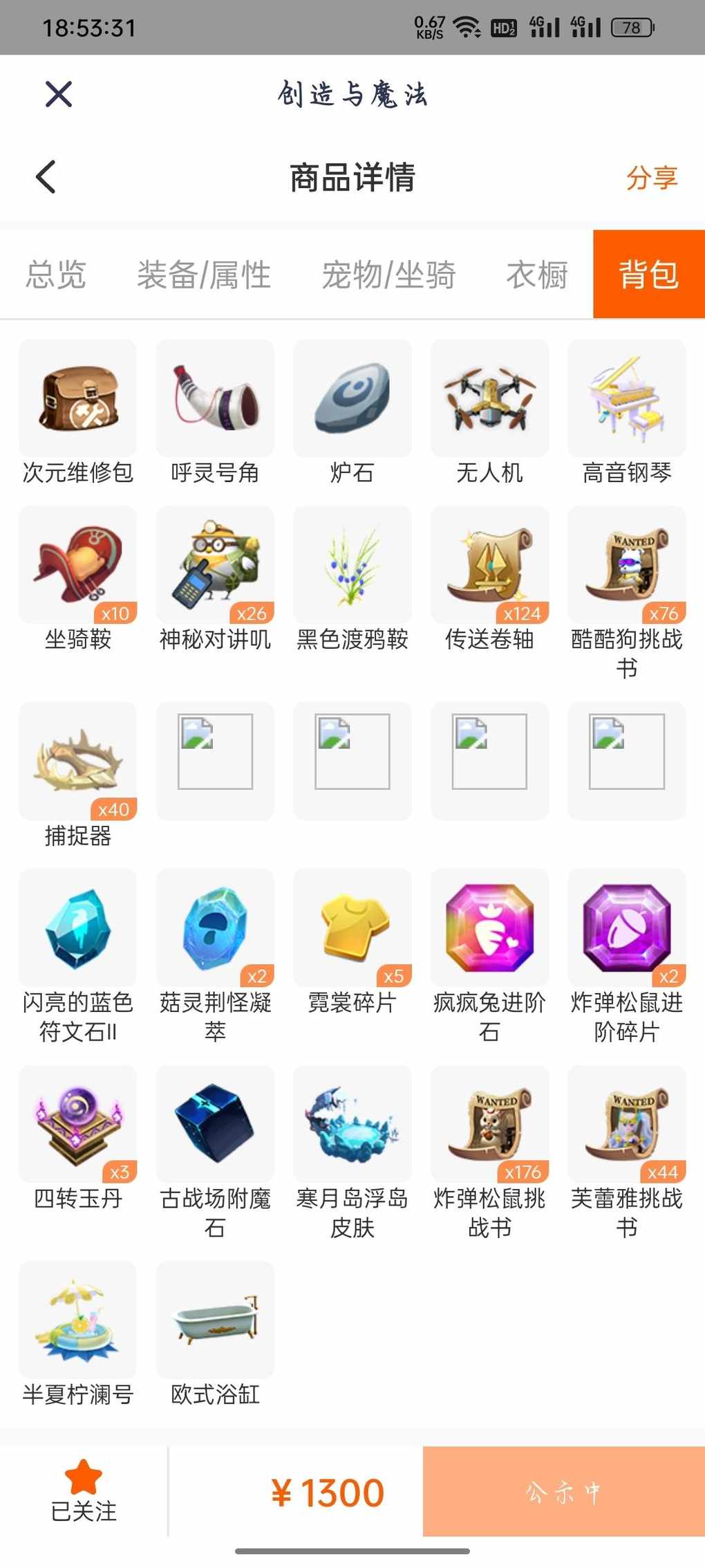Switch to the 衣橱 tab
The height and width of the screenshot is (1568, 705).
coord(537,275)
